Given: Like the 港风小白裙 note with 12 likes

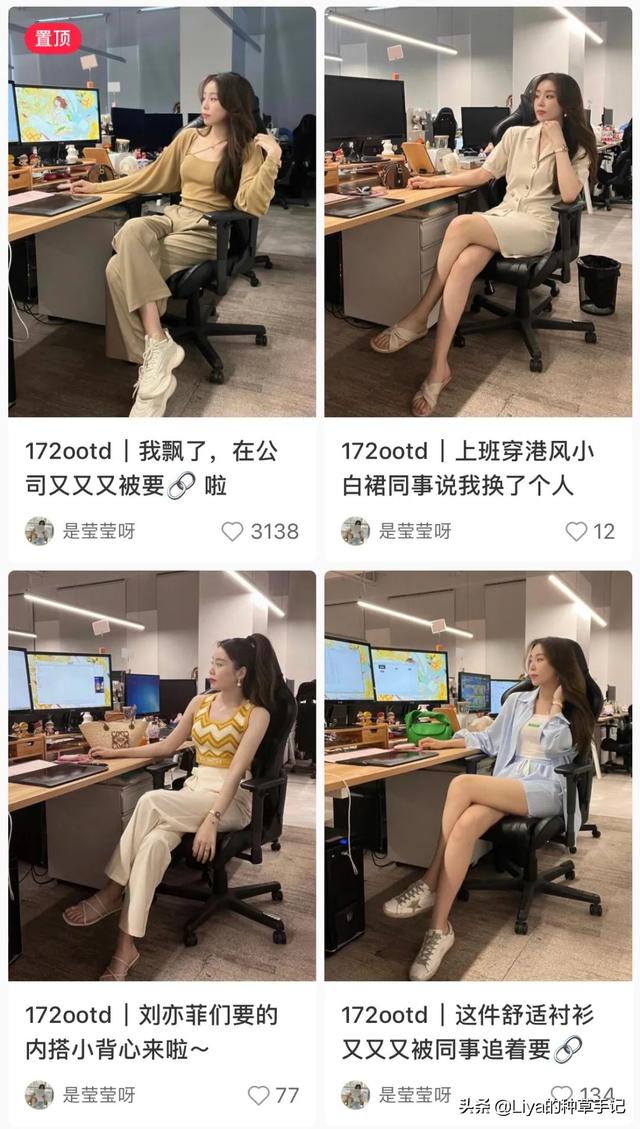Looking at the screenshot, I should click(x=577, y=531).
